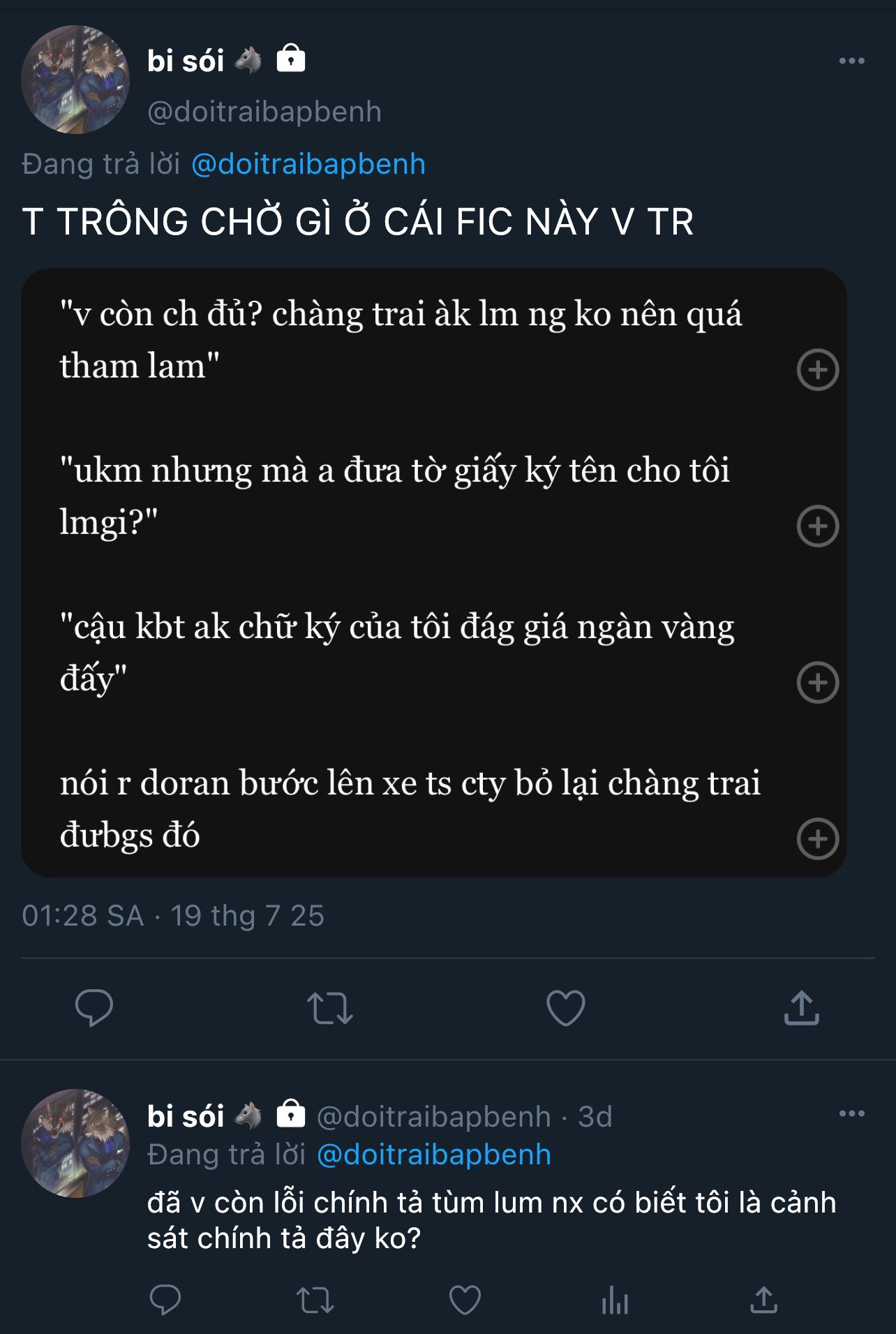The image size is (896, 1334).
Task: Retweet the "cảnh sát chính tả" reply
Action: tap(315, 1300)
